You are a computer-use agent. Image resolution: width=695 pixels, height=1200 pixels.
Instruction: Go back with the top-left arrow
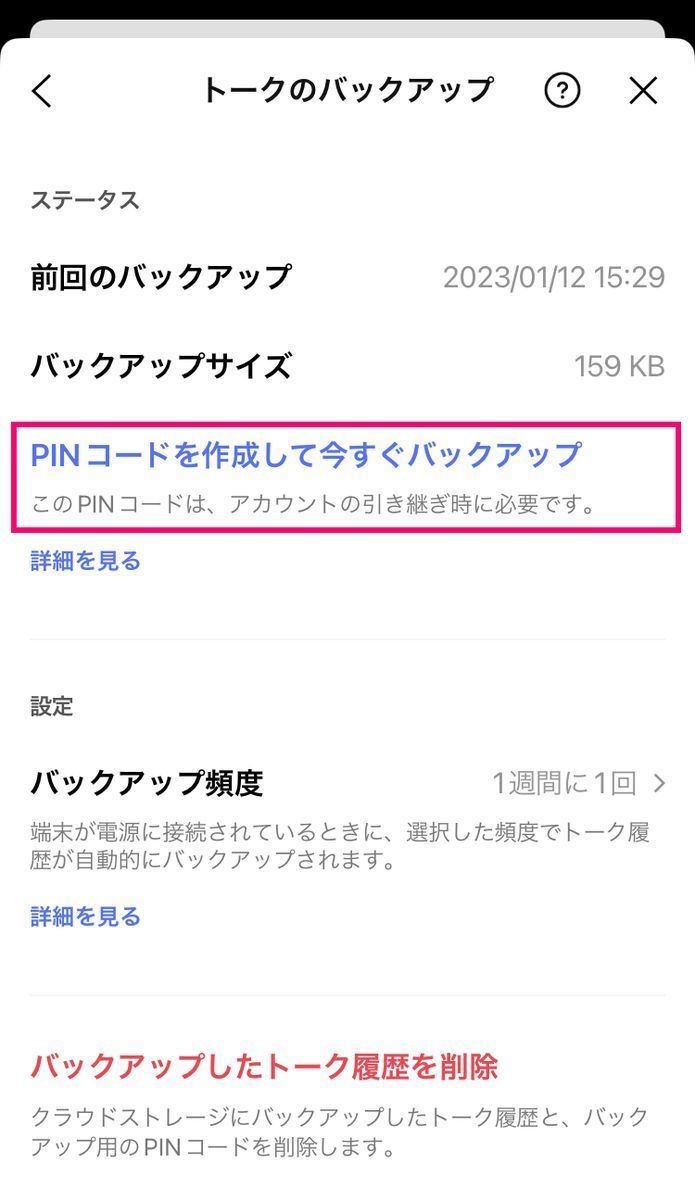[42, 91]
